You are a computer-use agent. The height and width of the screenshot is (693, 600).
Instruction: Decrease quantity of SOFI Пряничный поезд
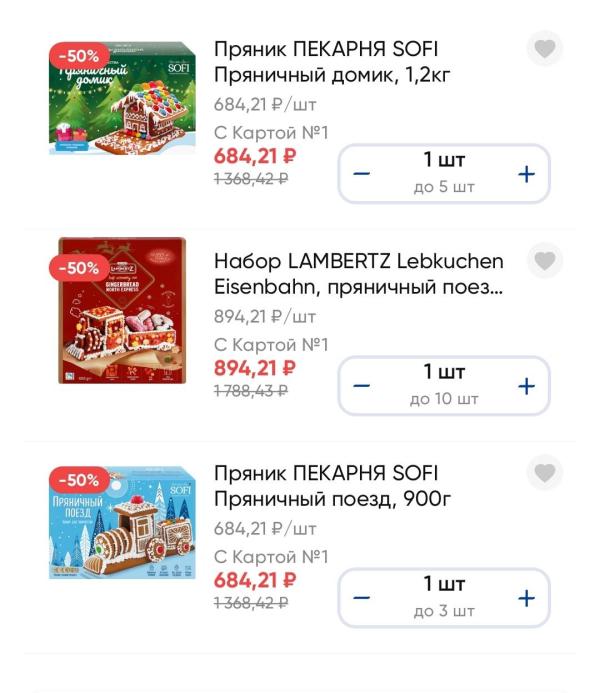(x=362, y=598)
